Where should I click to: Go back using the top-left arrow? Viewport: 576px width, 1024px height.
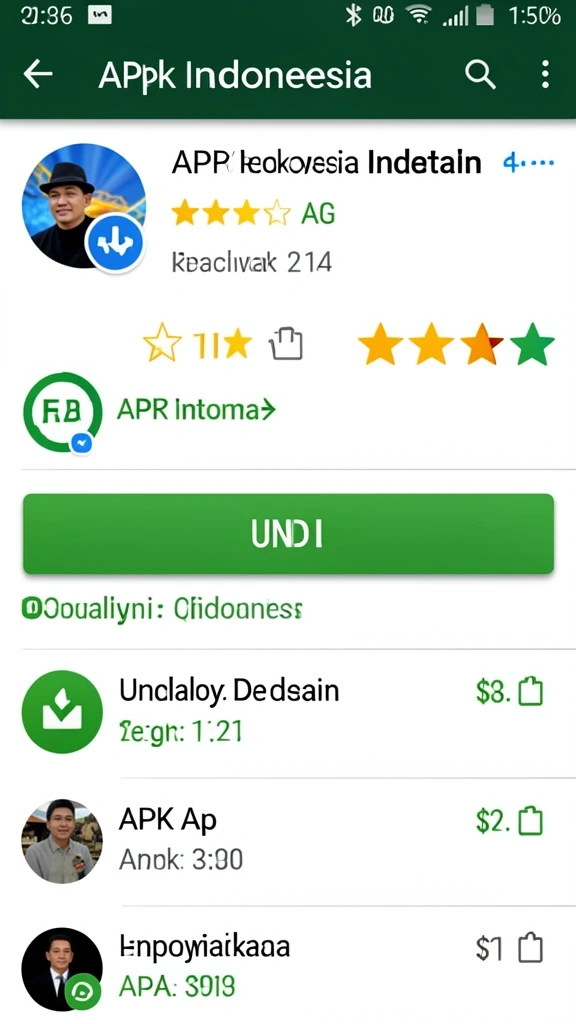[38, 75]
